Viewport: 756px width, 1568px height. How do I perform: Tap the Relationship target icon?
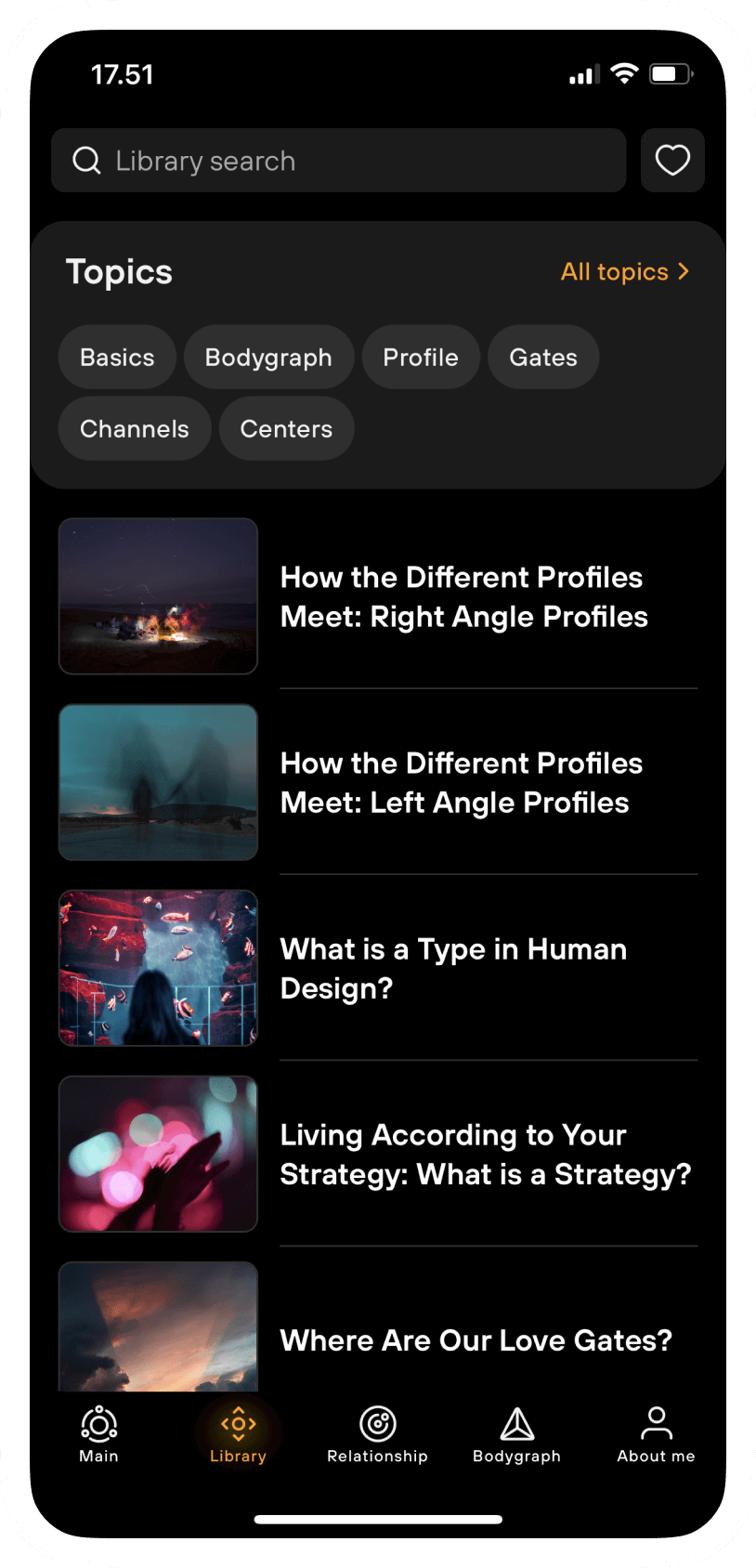[x=377, y=1422]
